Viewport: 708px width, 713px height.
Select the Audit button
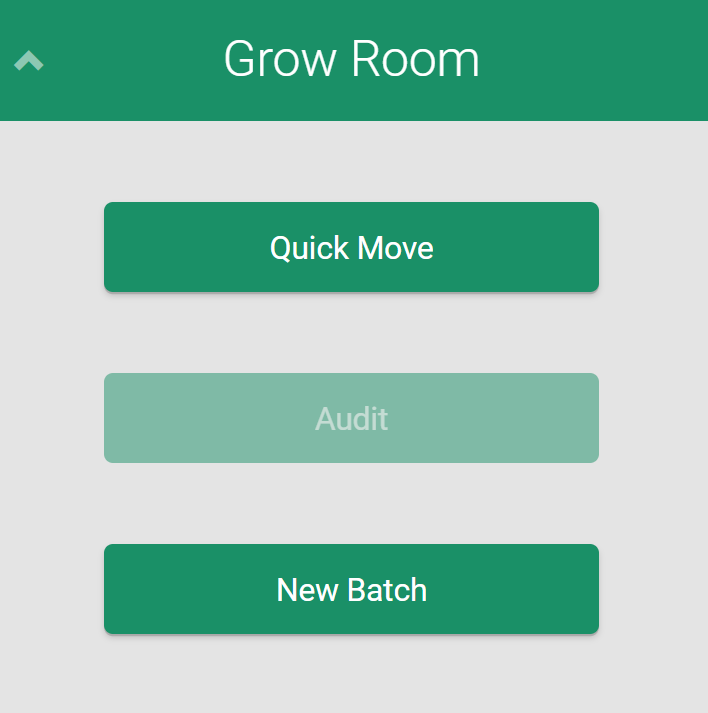[351, 418]
